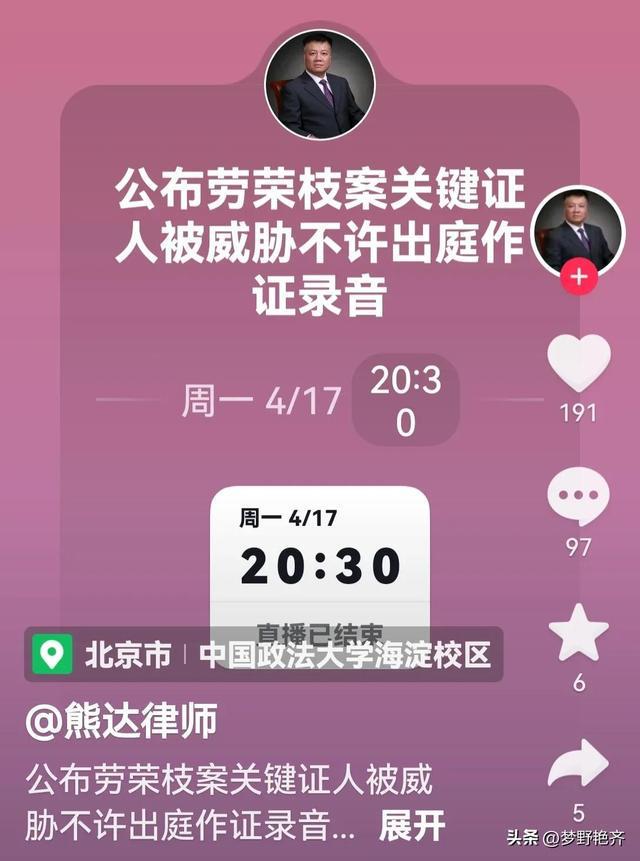Share this video using the arrow icon
640x861 pixels.
[578, 766]
